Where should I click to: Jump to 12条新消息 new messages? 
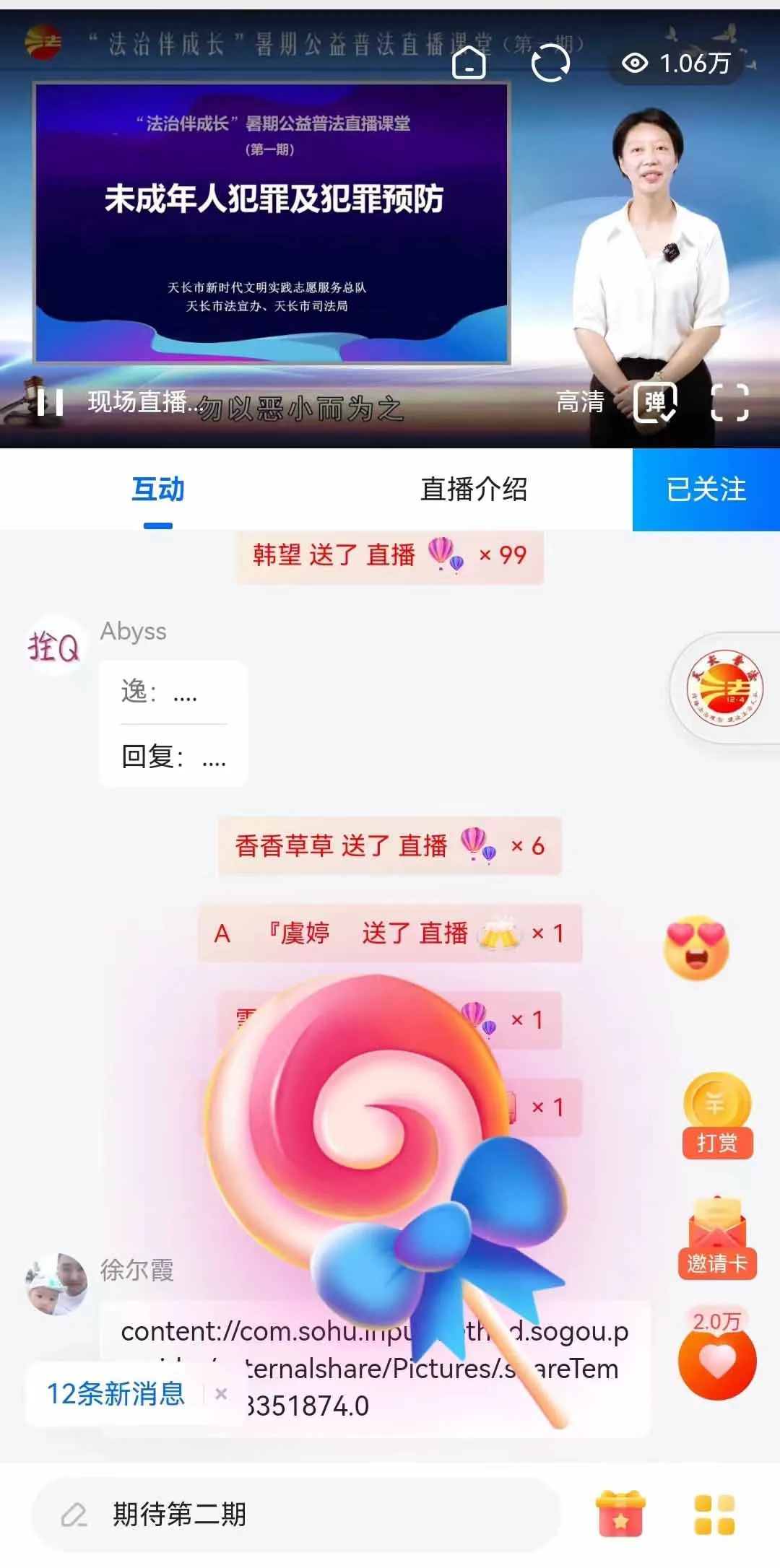[x=116, y=1394]
